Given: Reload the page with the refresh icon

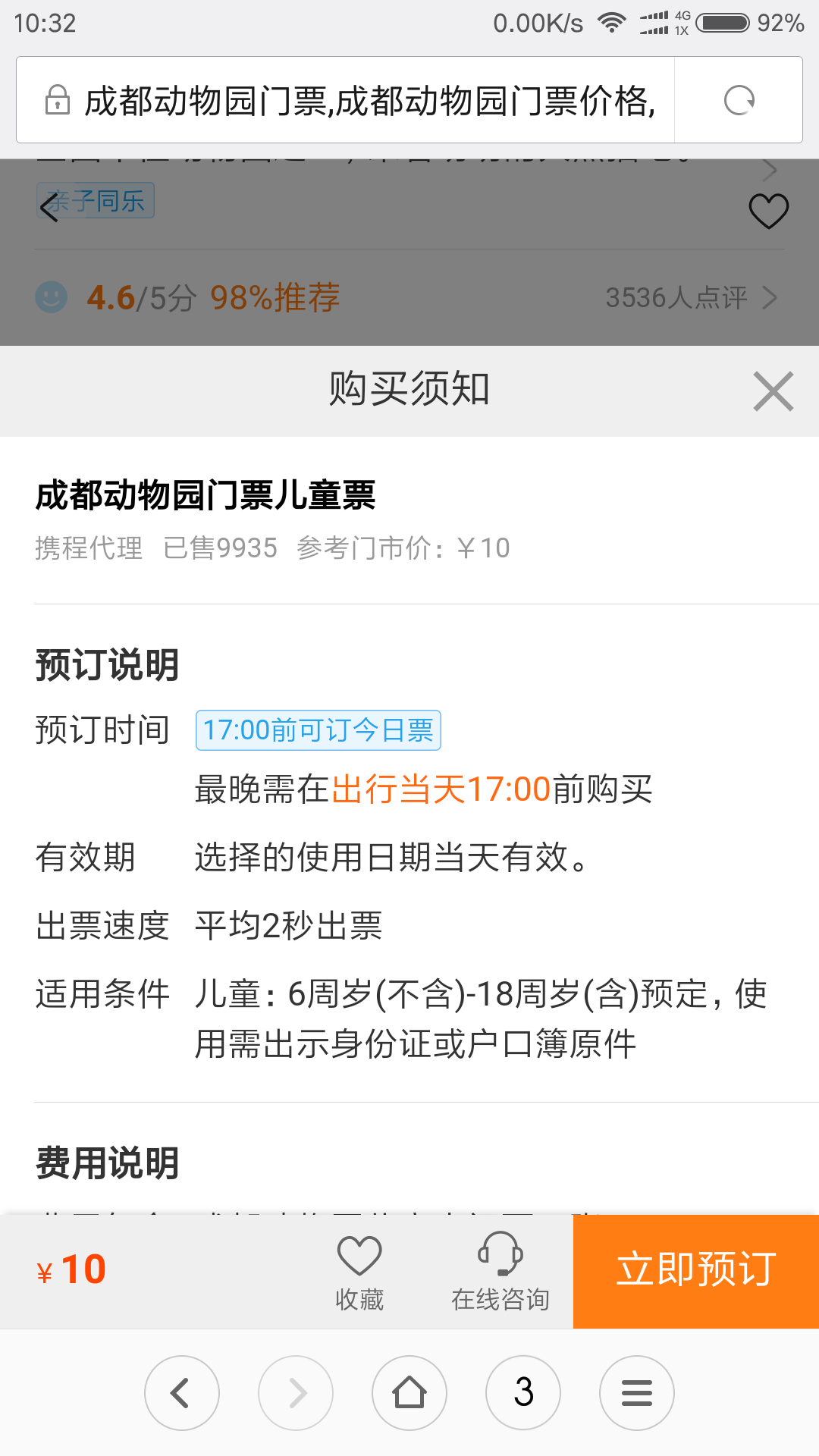Looking at the screenshot, I should point(739,100).
